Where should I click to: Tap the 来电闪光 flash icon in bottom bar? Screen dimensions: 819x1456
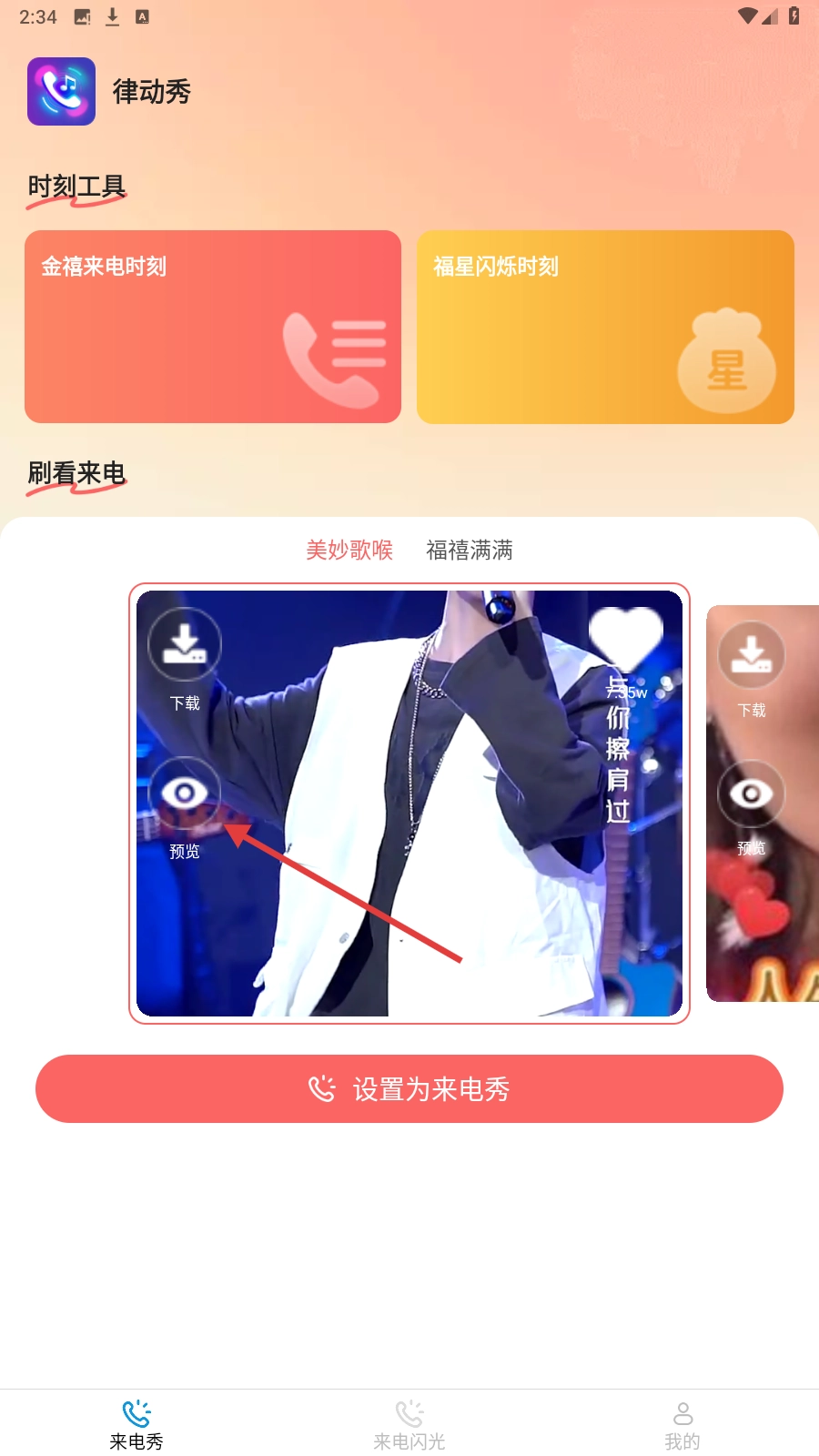click(x=409, y=1412)
